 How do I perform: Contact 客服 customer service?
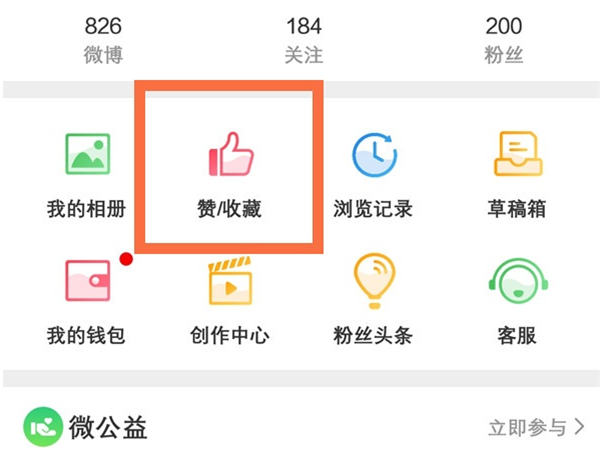[517, 299]
